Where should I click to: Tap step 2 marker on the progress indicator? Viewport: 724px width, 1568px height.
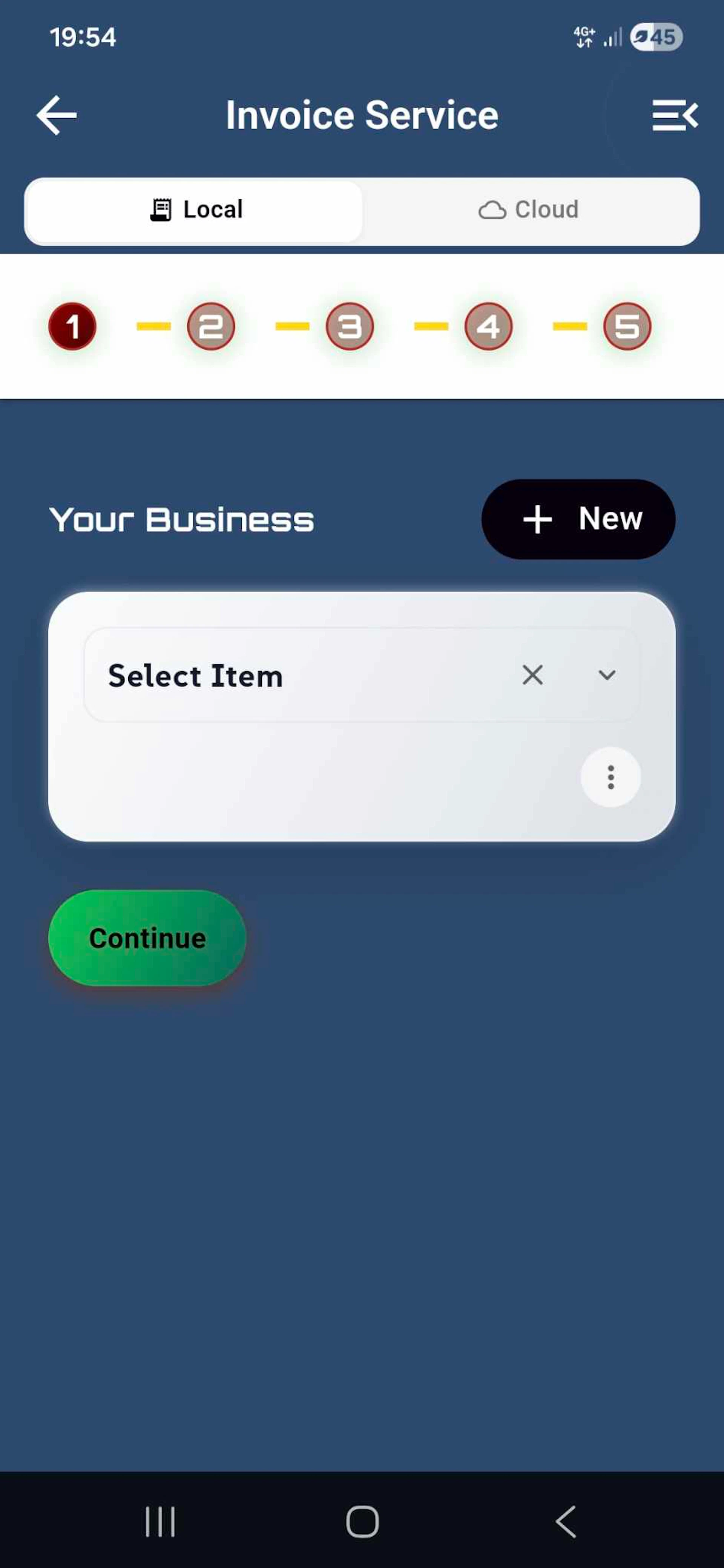coord(210,326)
